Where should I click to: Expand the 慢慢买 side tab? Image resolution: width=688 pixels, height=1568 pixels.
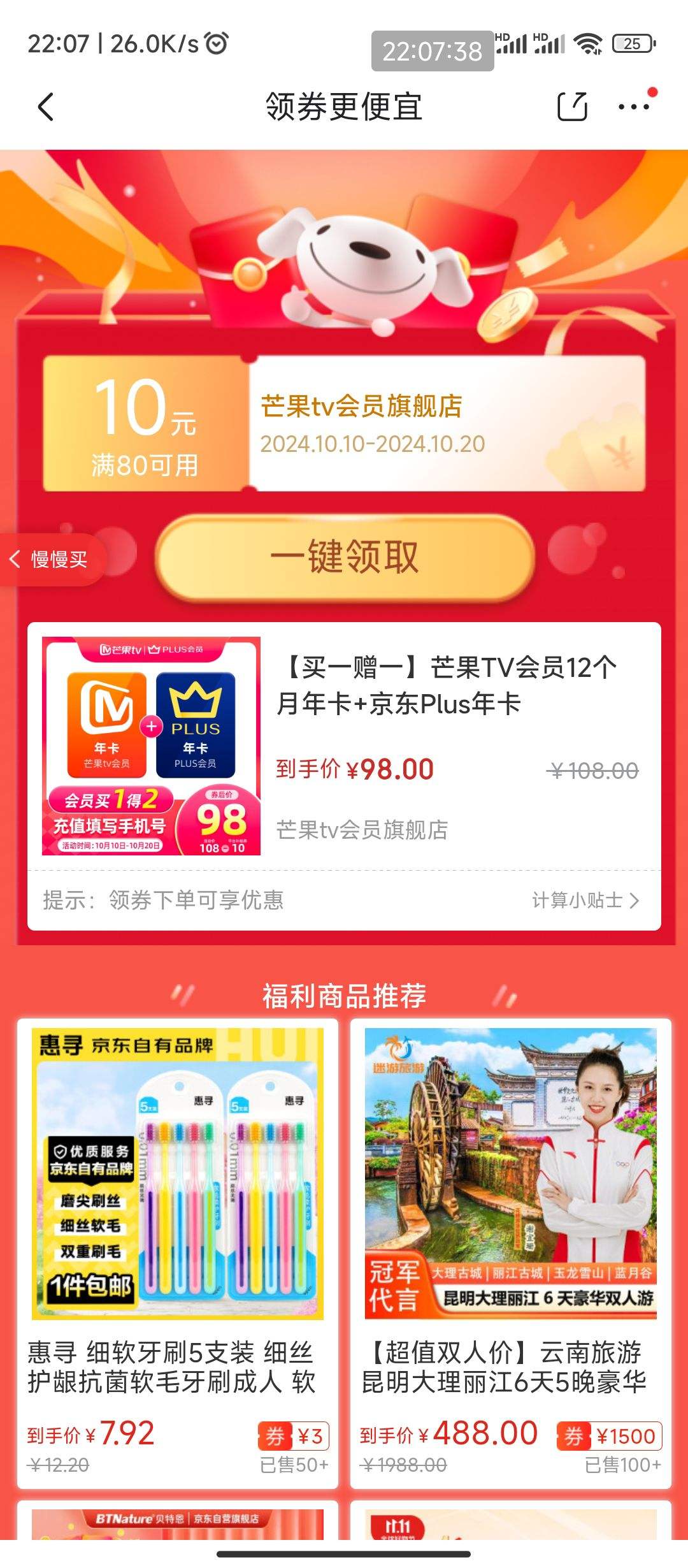click(x=51, y=560)
